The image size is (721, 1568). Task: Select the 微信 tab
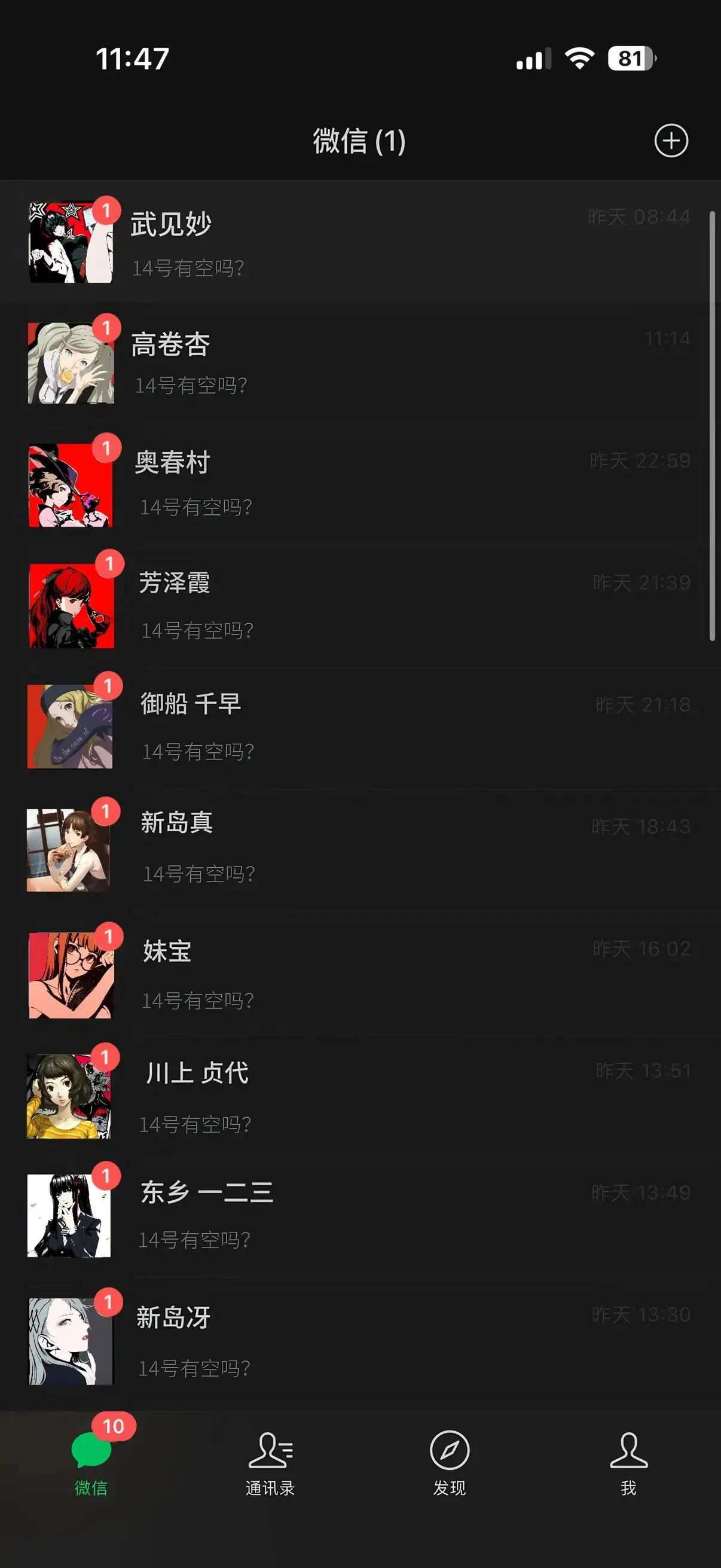(x=91, y=1462)
